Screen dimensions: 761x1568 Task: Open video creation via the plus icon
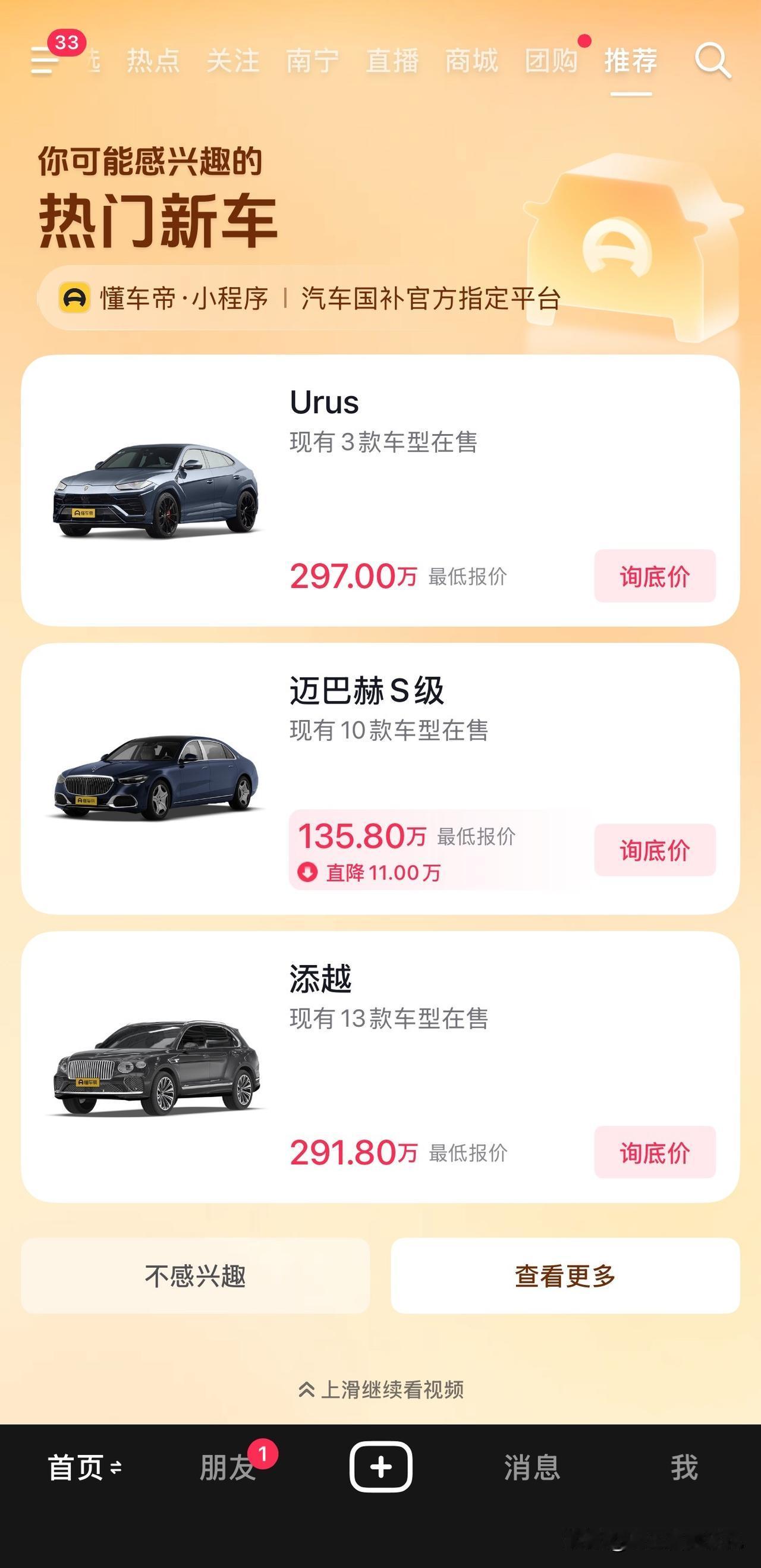click(x=382, y=1468)
